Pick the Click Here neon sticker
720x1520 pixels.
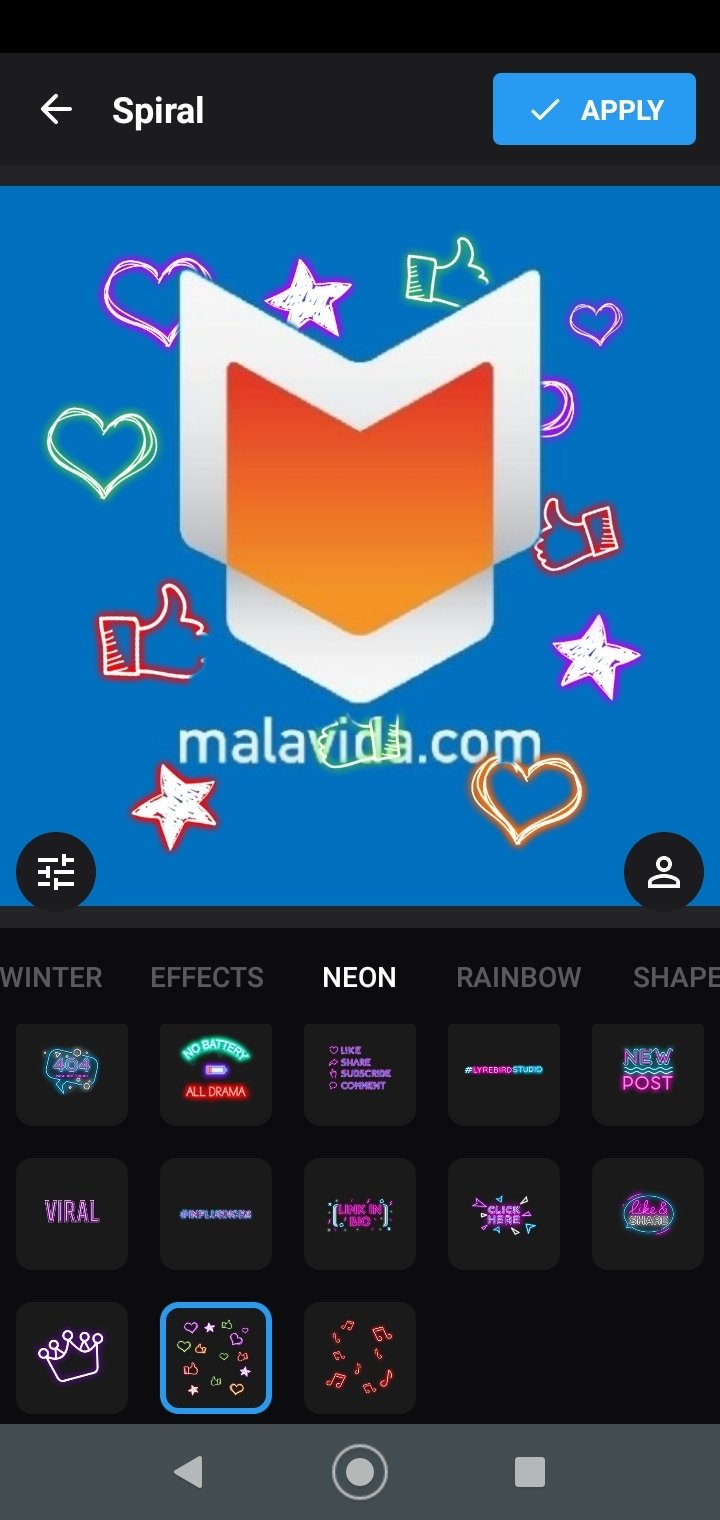(504, 1214)
